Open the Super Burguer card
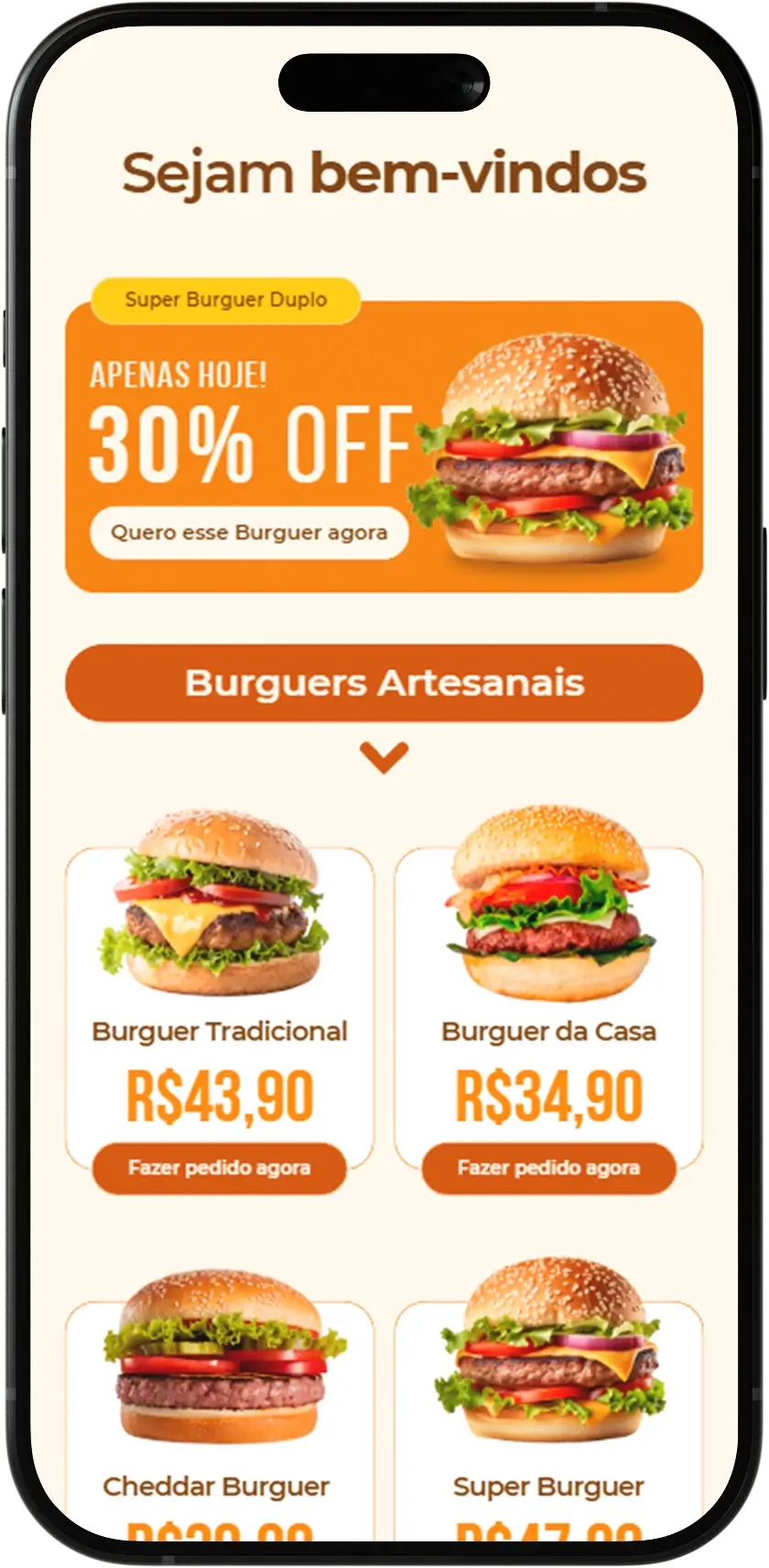Viewport: 769px width, 1568px height. (x=548, y=1401)
